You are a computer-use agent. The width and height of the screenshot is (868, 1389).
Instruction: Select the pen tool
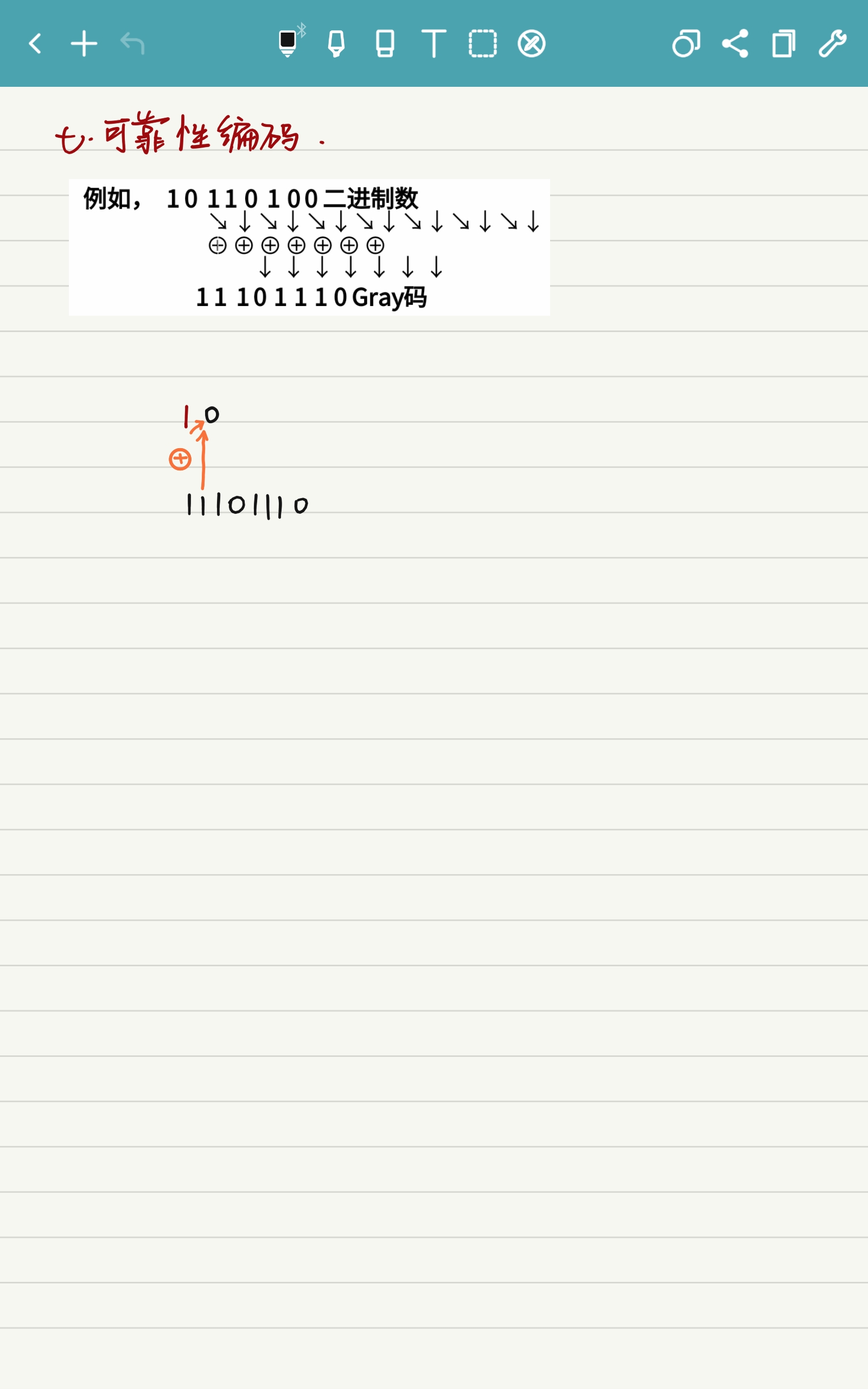[288, 43]
